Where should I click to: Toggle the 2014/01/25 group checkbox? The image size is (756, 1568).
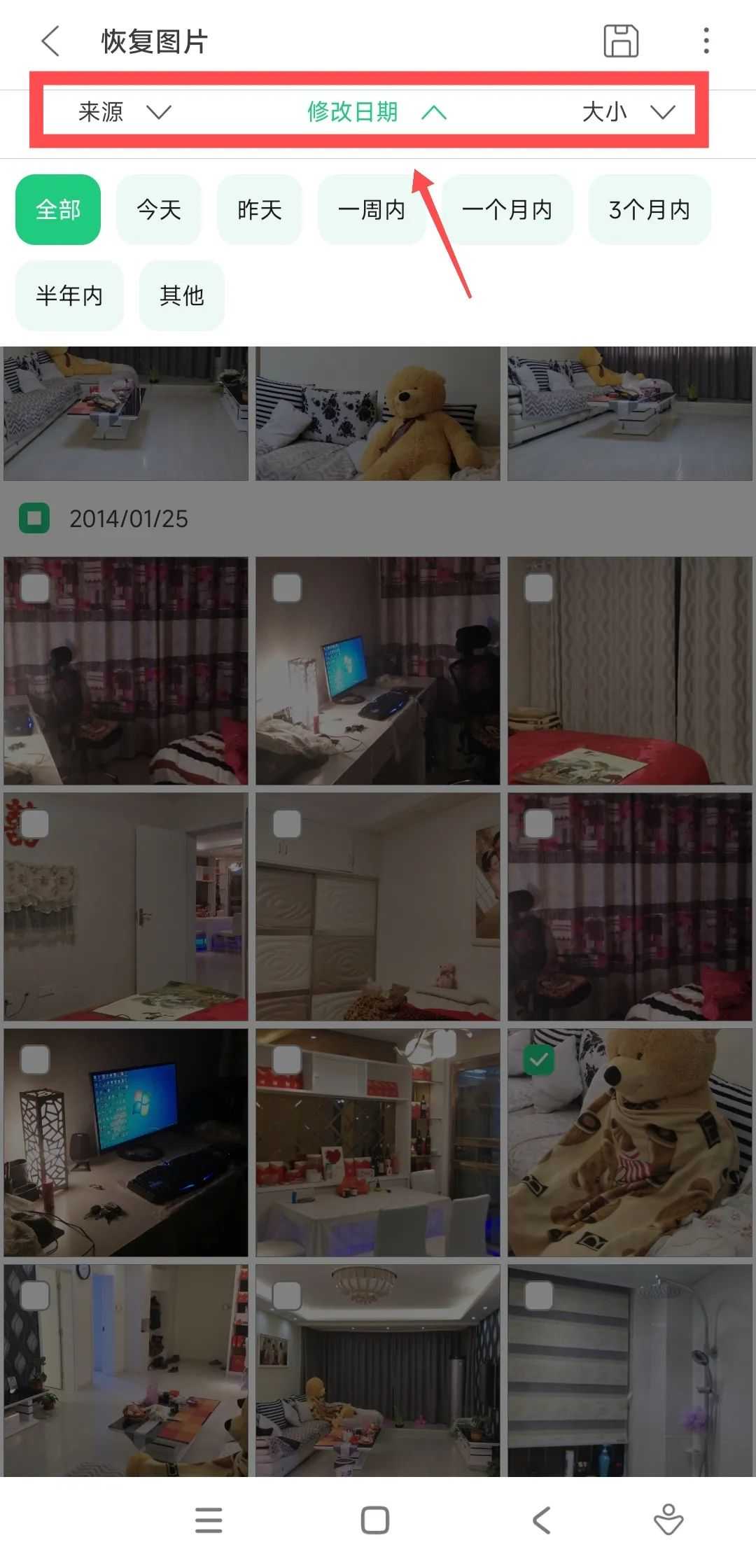click(34, 519)
